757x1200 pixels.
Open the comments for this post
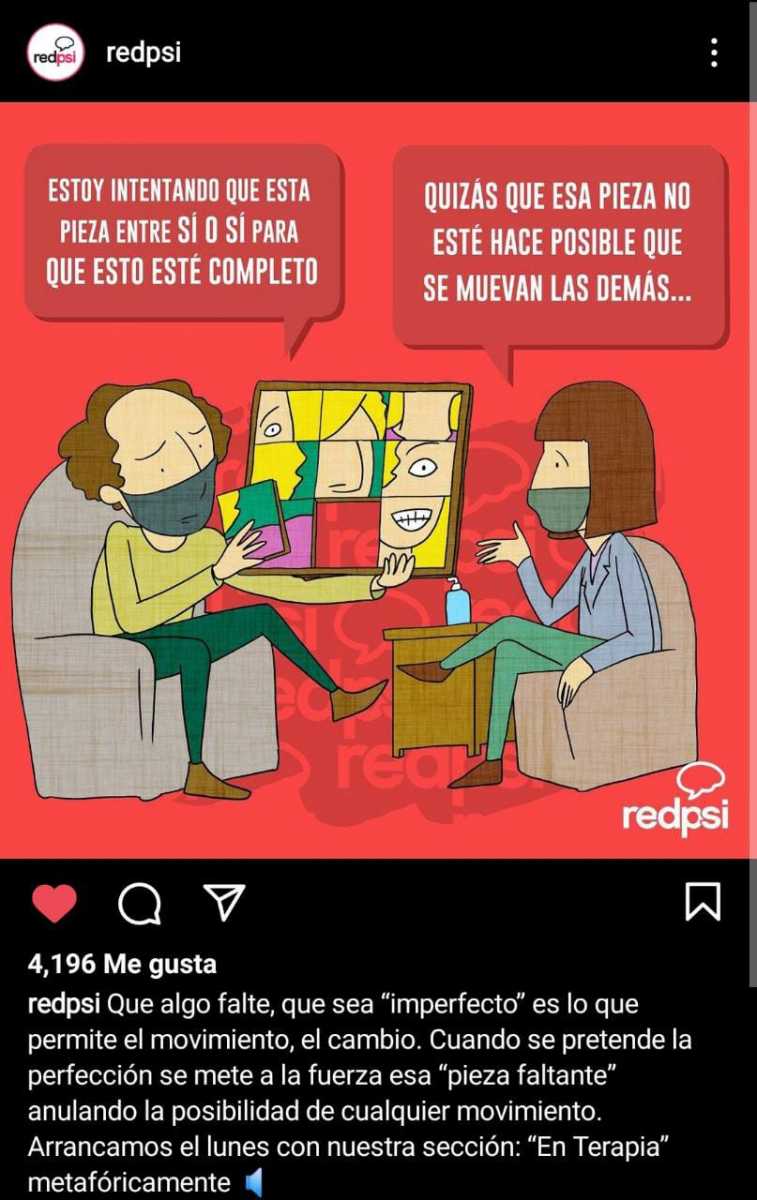(139, 904)
